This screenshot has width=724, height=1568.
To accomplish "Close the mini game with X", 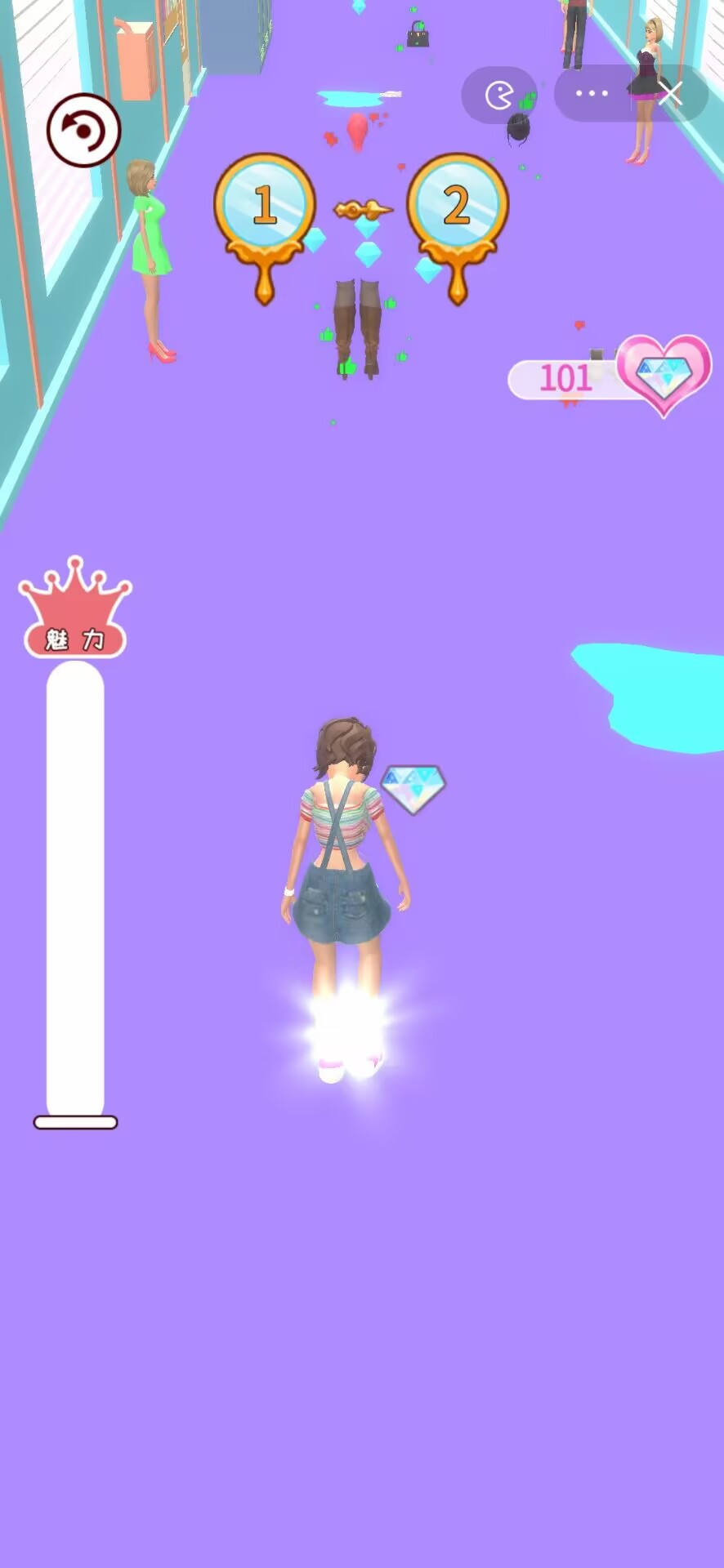I will pos(670,94).
